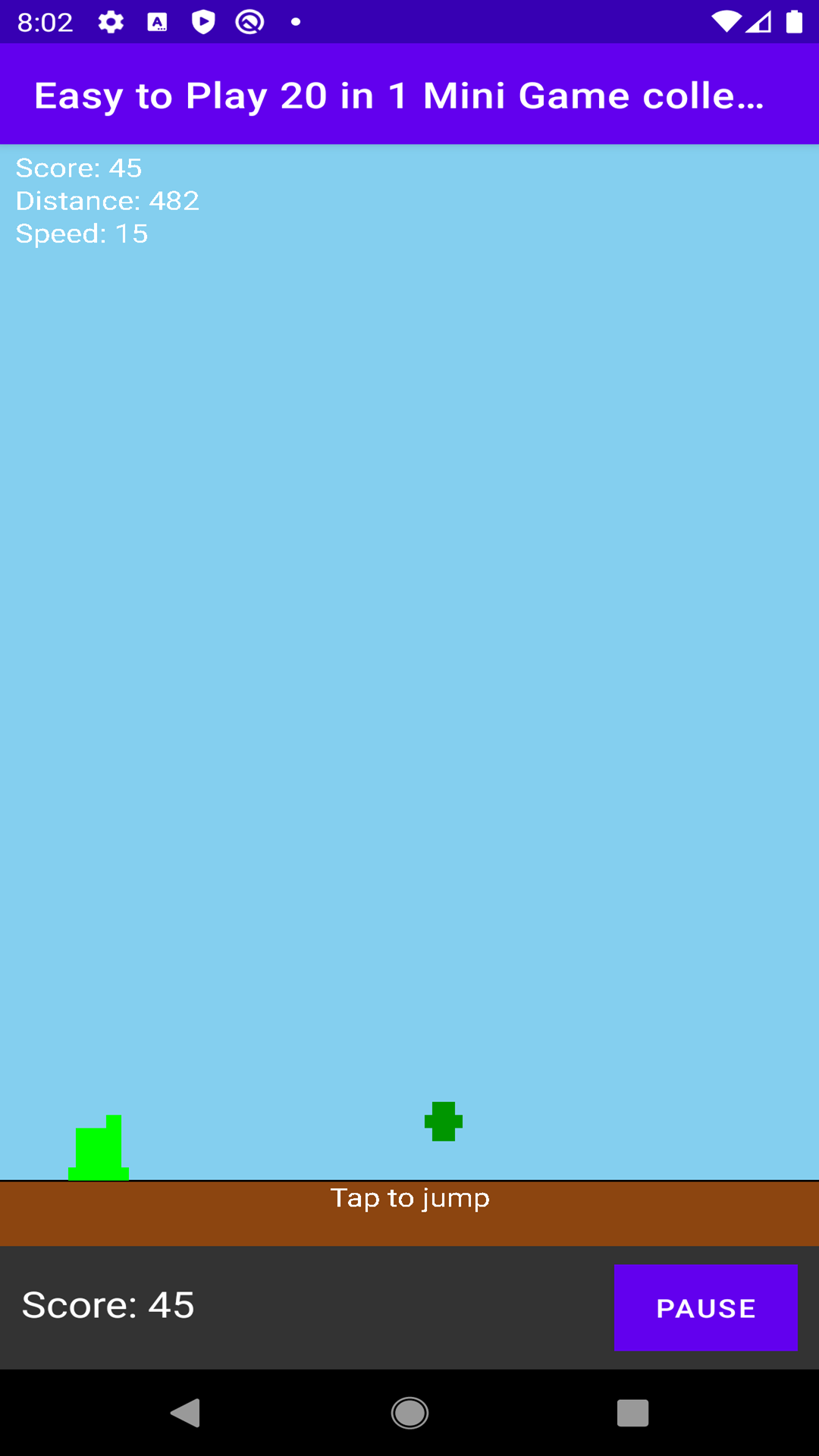Go back using the system back button
Viewport: 819px width, 1456px height.
[x=185, y=1413]
